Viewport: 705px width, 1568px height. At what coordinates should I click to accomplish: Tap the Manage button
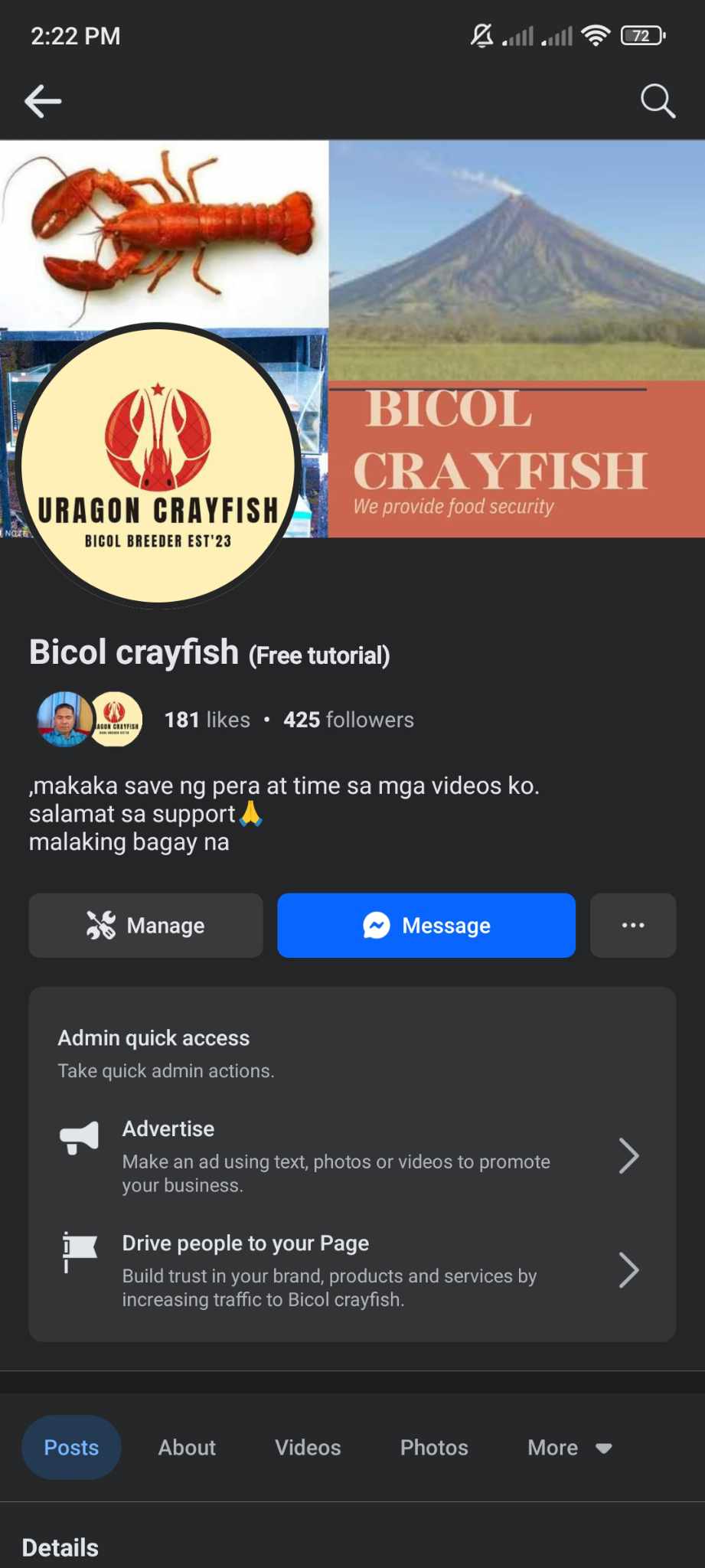click(145, 925)
